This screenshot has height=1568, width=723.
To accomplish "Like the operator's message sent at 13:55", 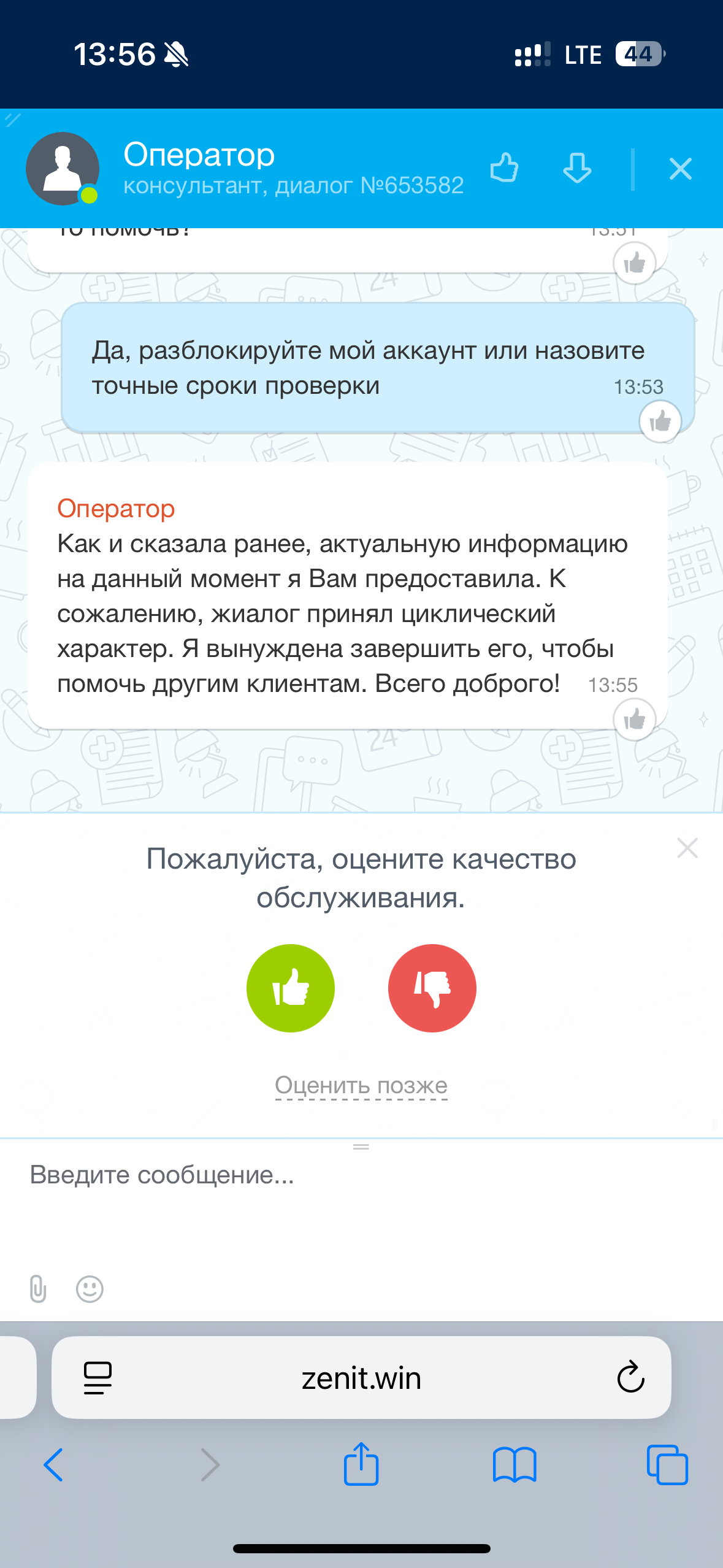I will 634,720.
